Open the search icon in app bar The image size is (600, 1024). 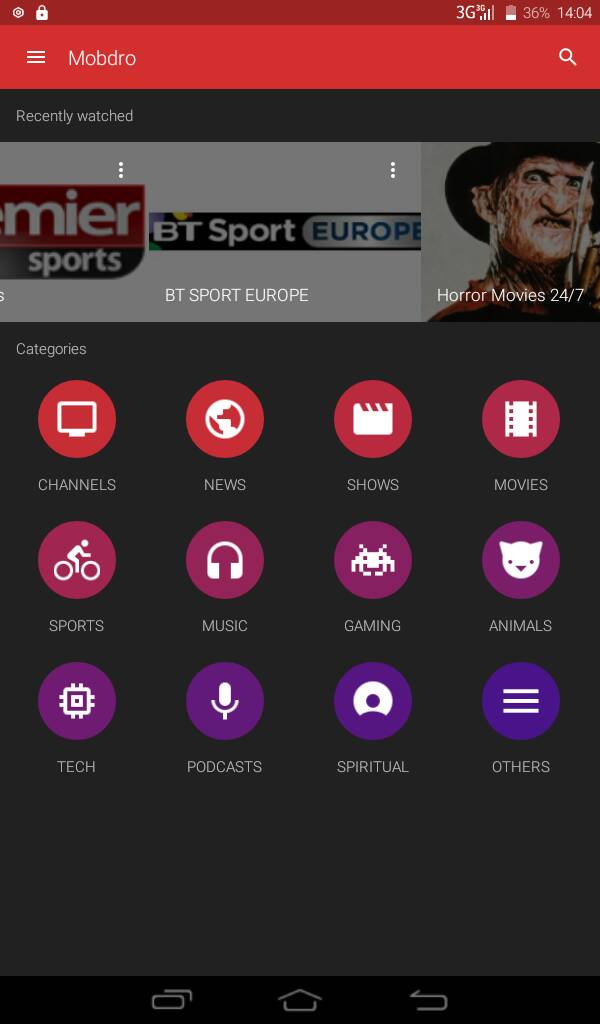pyautogui.click(x=568, y=58)
